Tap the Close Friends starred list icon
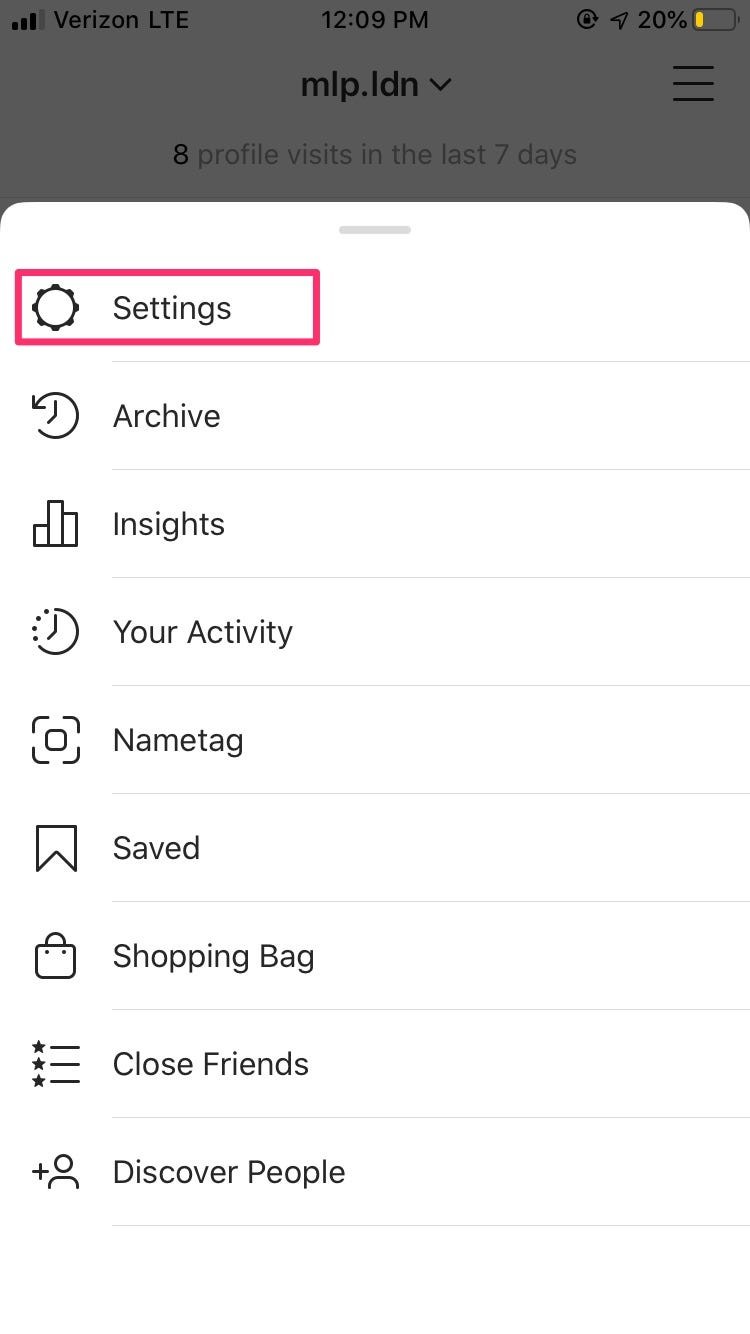This screenshot has width=750, height=1334. pos(55,1064)
